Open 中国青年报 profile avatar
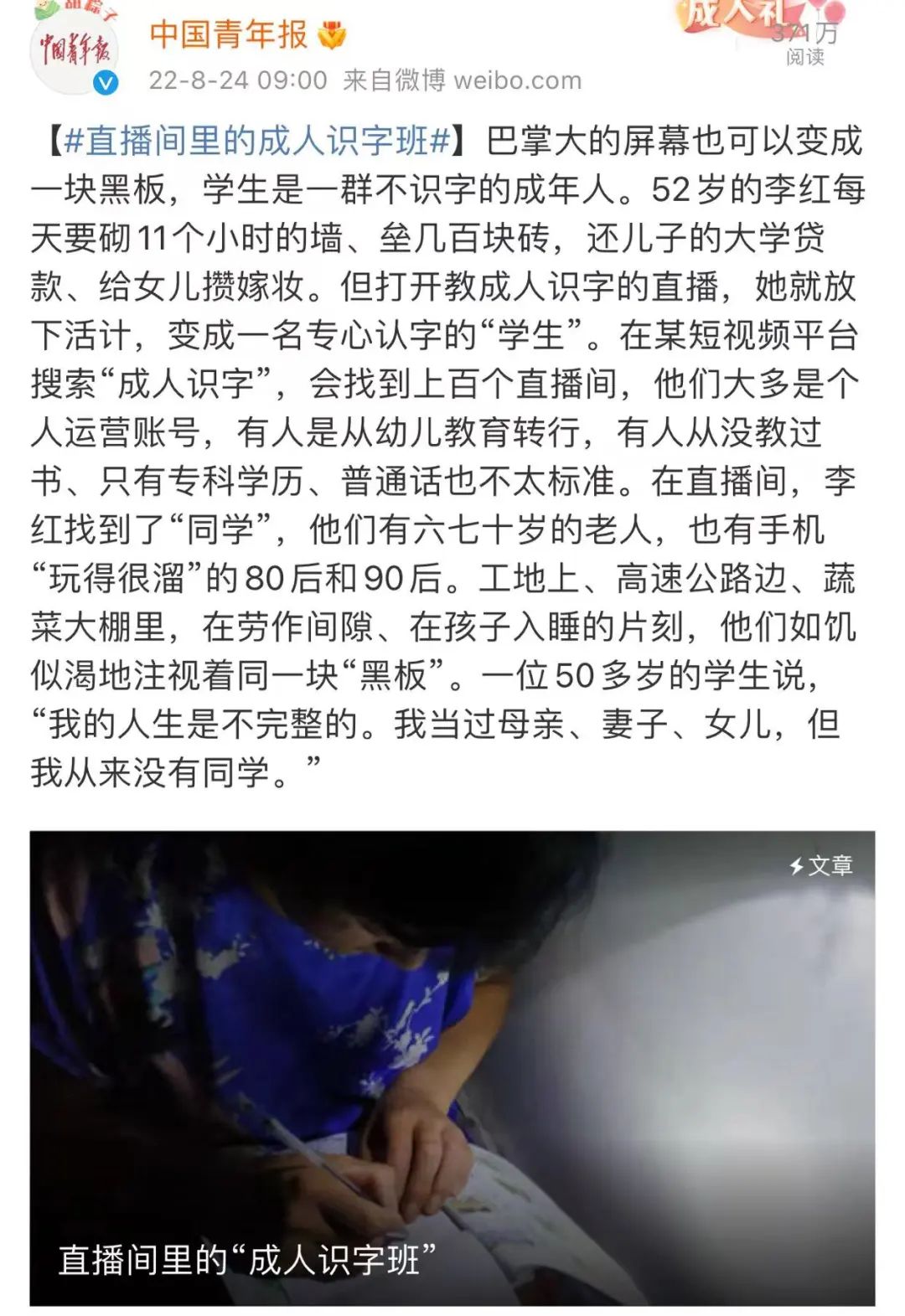The height and width of the screenshot is (1316, 905). point(74,50)
